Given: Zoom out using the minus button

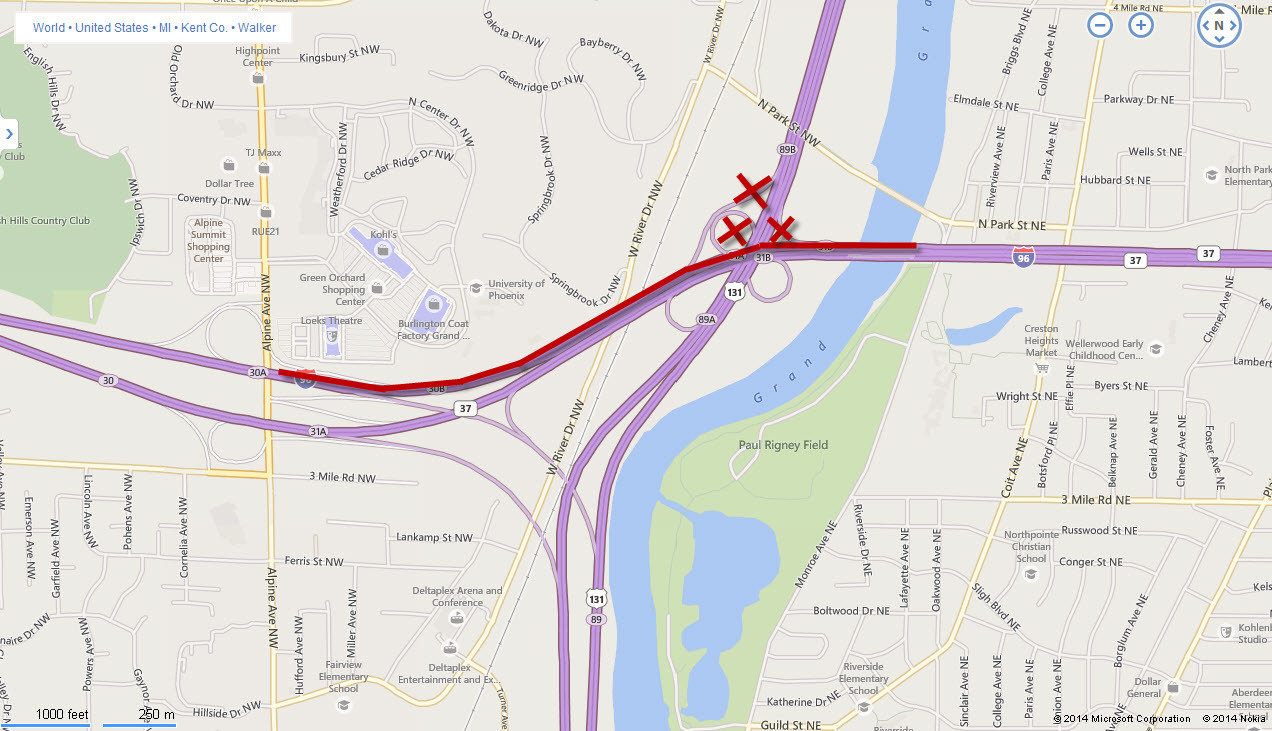Looking at the screenshot, I should click(x=1100, y=26).
